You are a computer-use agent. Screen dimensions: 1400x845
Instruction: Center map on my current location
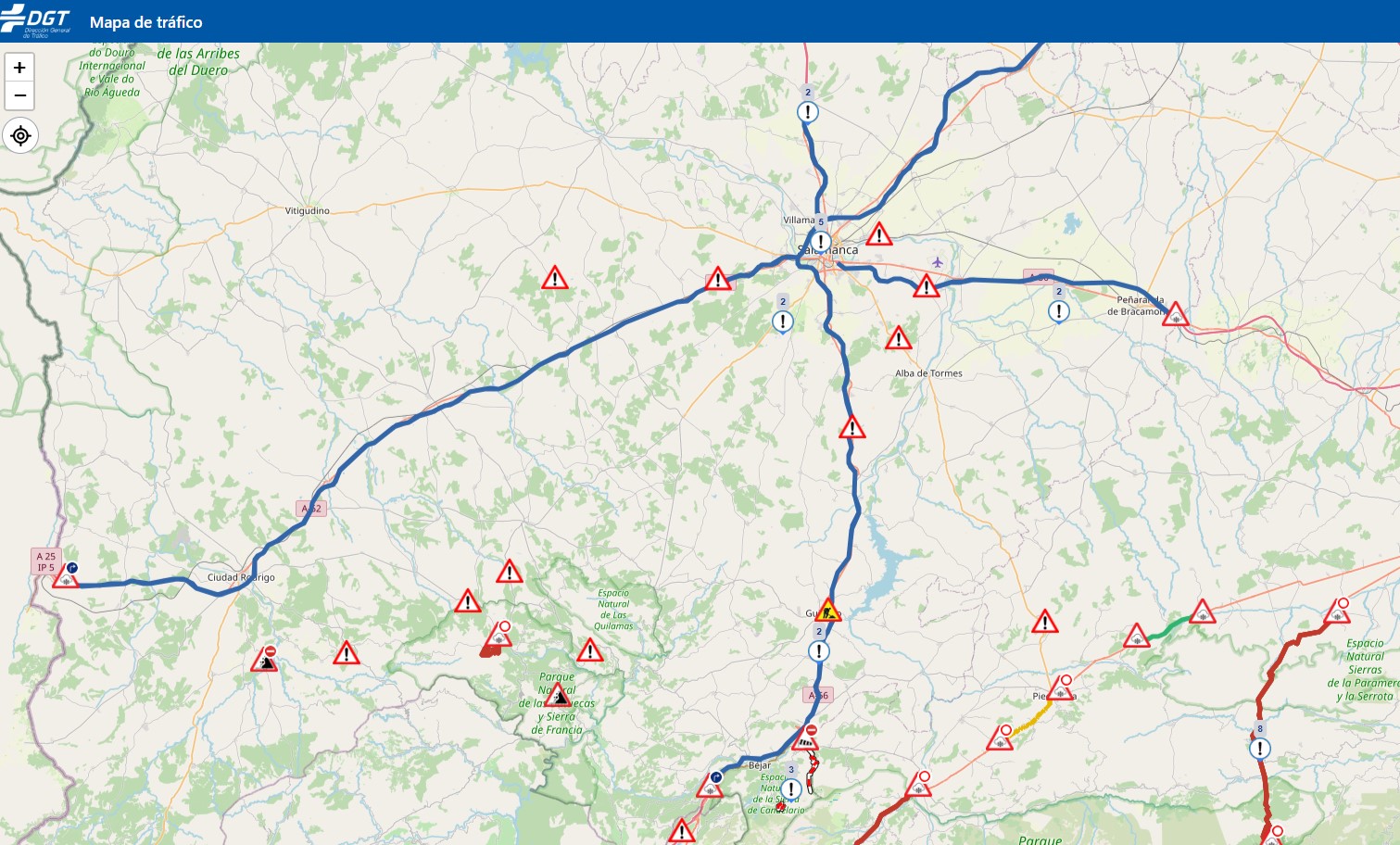[x=20, y=136]
